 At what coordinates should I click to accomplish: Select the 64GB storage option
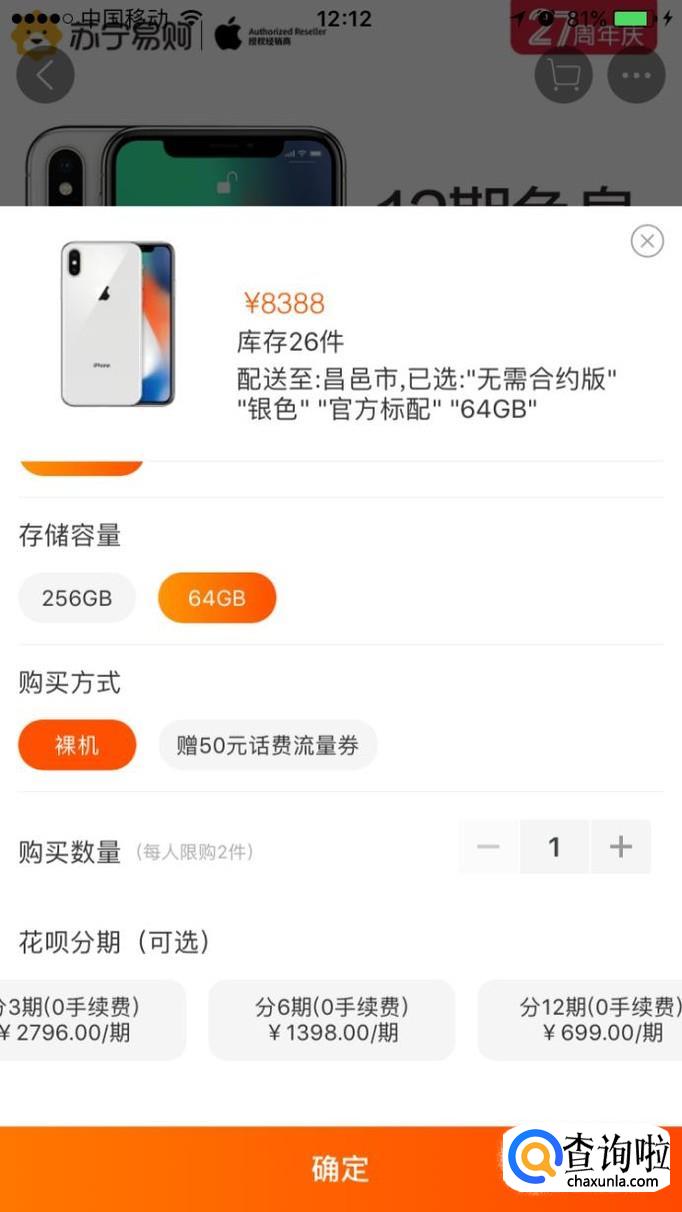[217, 598]
